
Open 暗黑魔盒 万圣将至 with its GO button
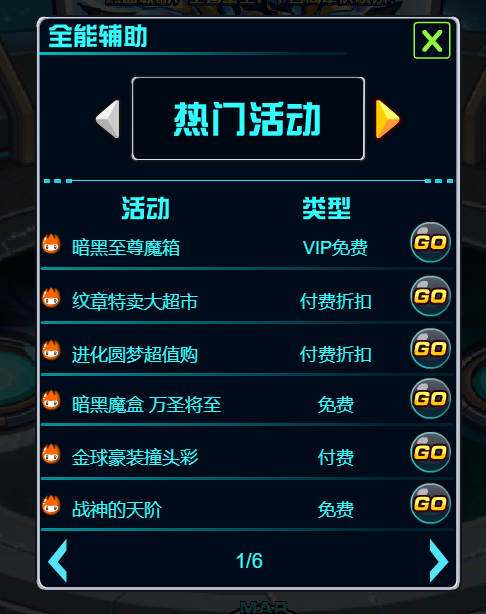point(430,399)
